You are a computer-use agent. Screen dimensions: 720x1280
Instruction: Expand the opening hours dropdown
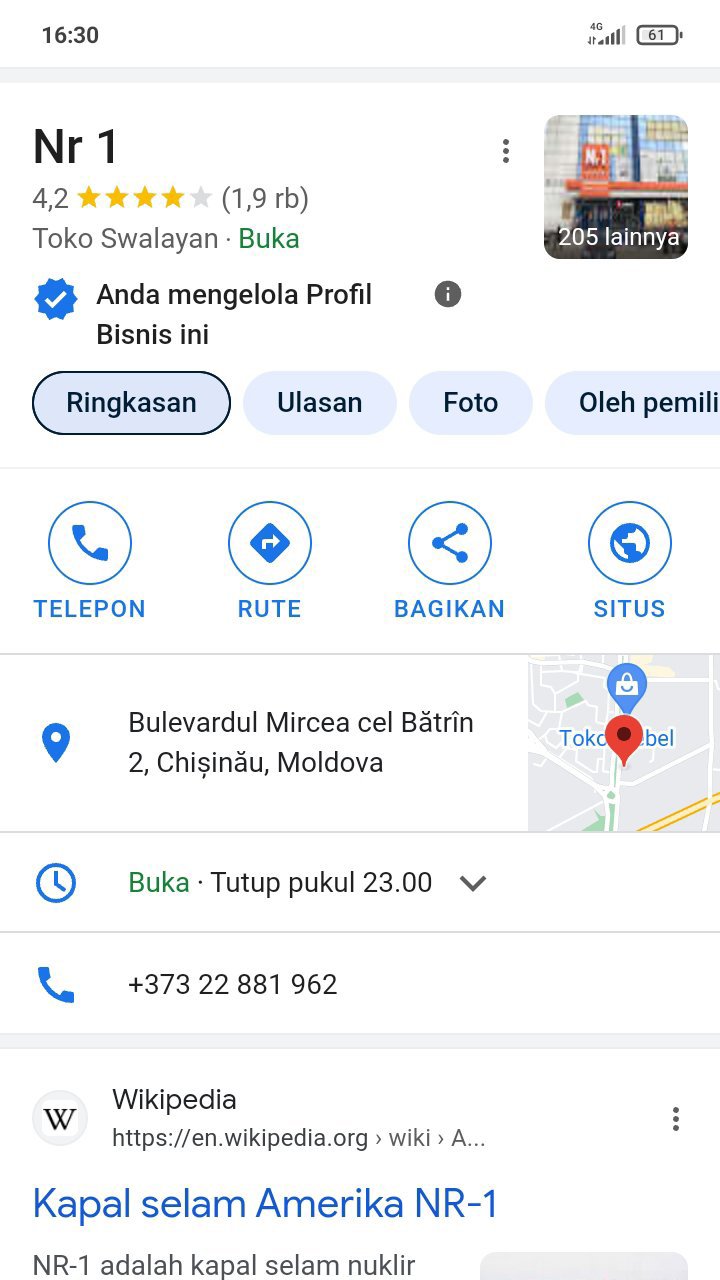[472, 883]
